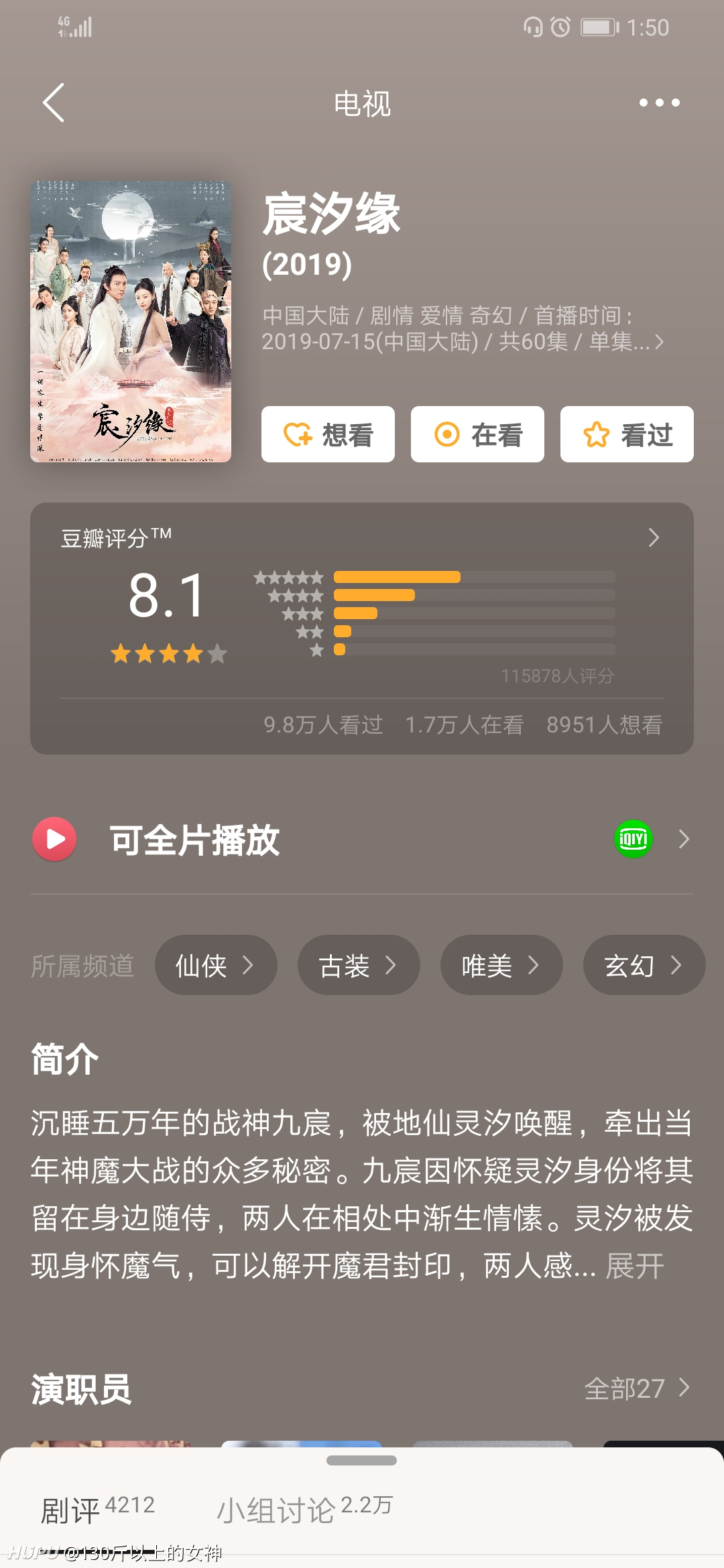Select the 唯美 channel chip

[x=501, y=965]
